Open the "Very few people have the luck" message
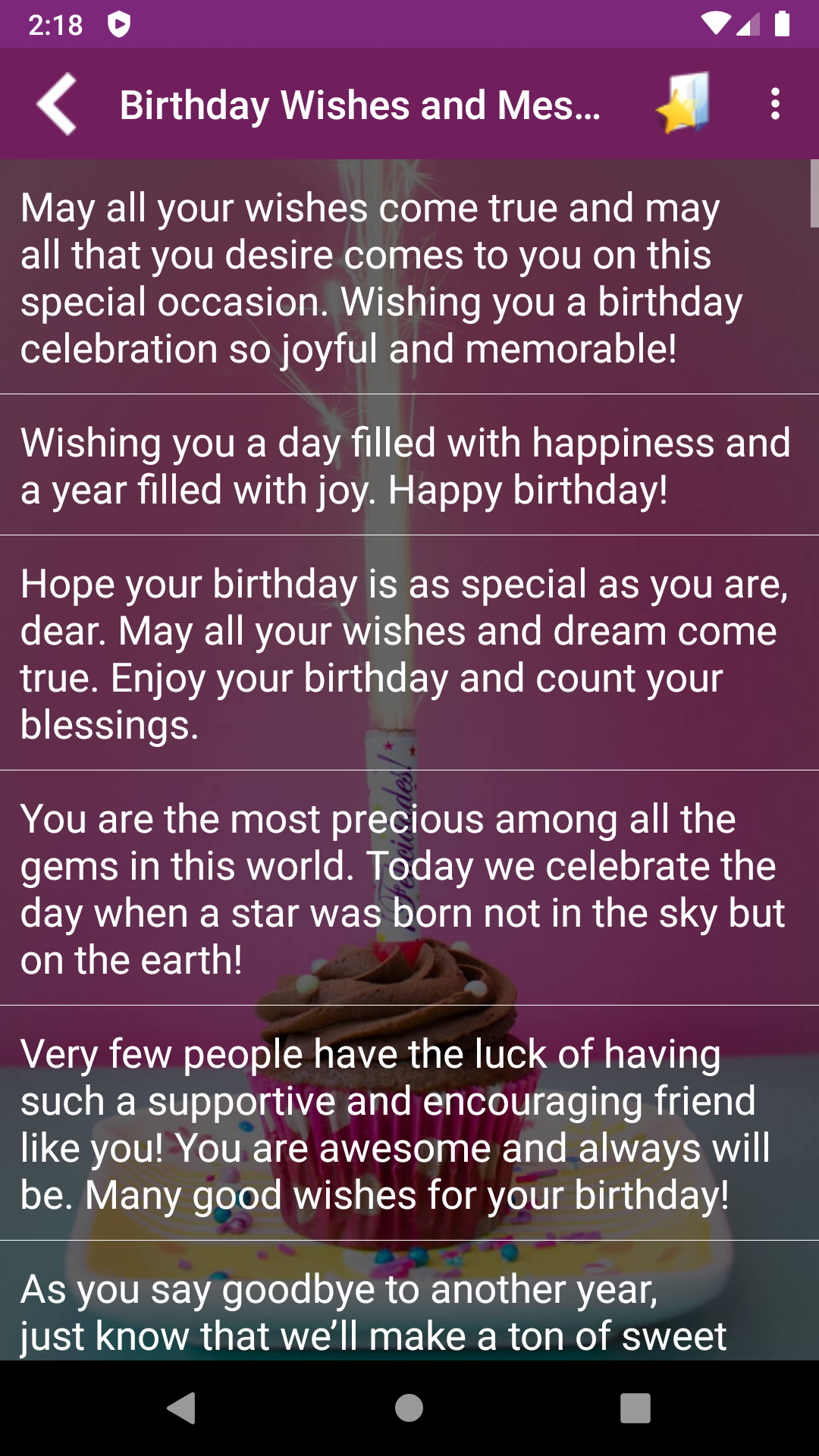The height and width of the screenshot is (1456, 819). 409,1124
